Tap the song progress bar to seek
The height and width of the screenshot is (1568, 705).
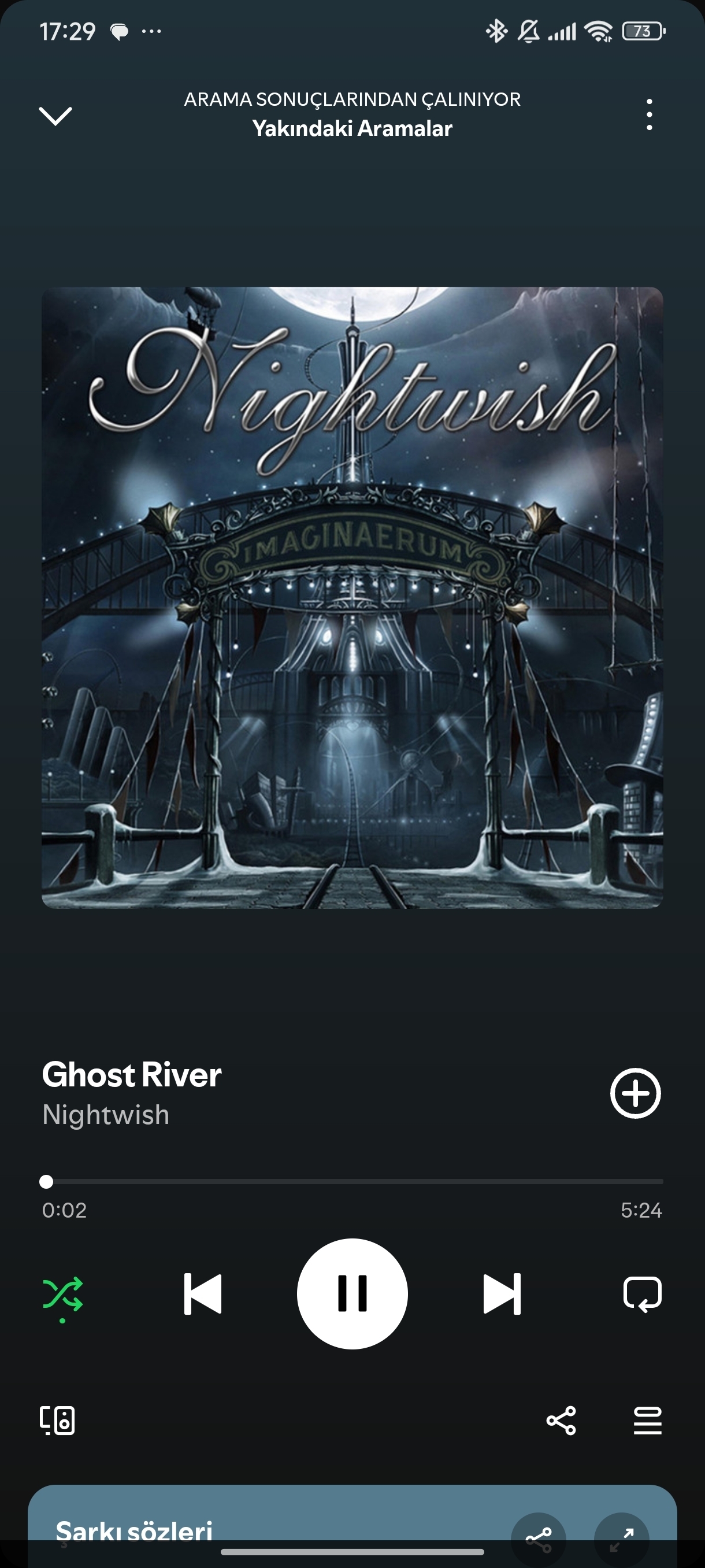352,1181
